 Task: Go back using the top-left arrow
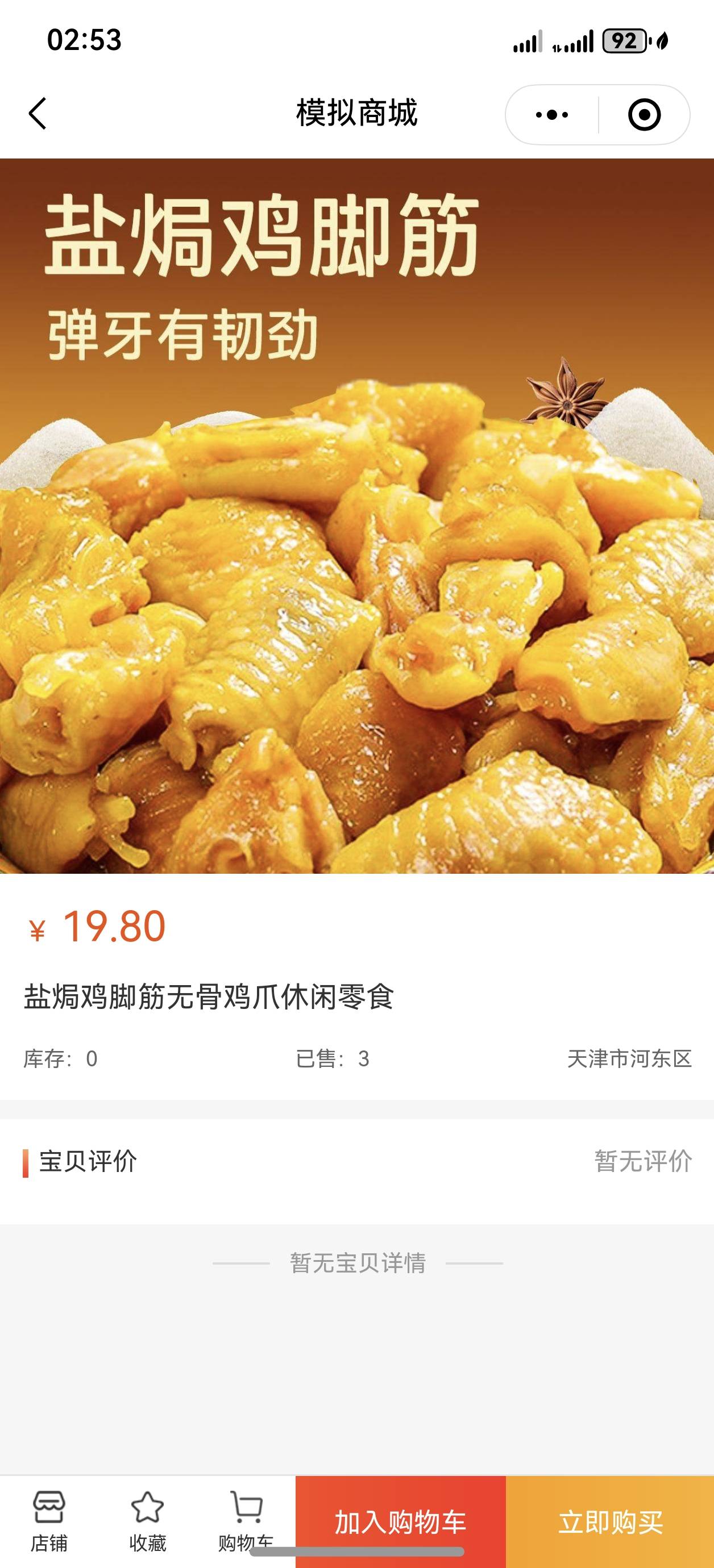38,114
